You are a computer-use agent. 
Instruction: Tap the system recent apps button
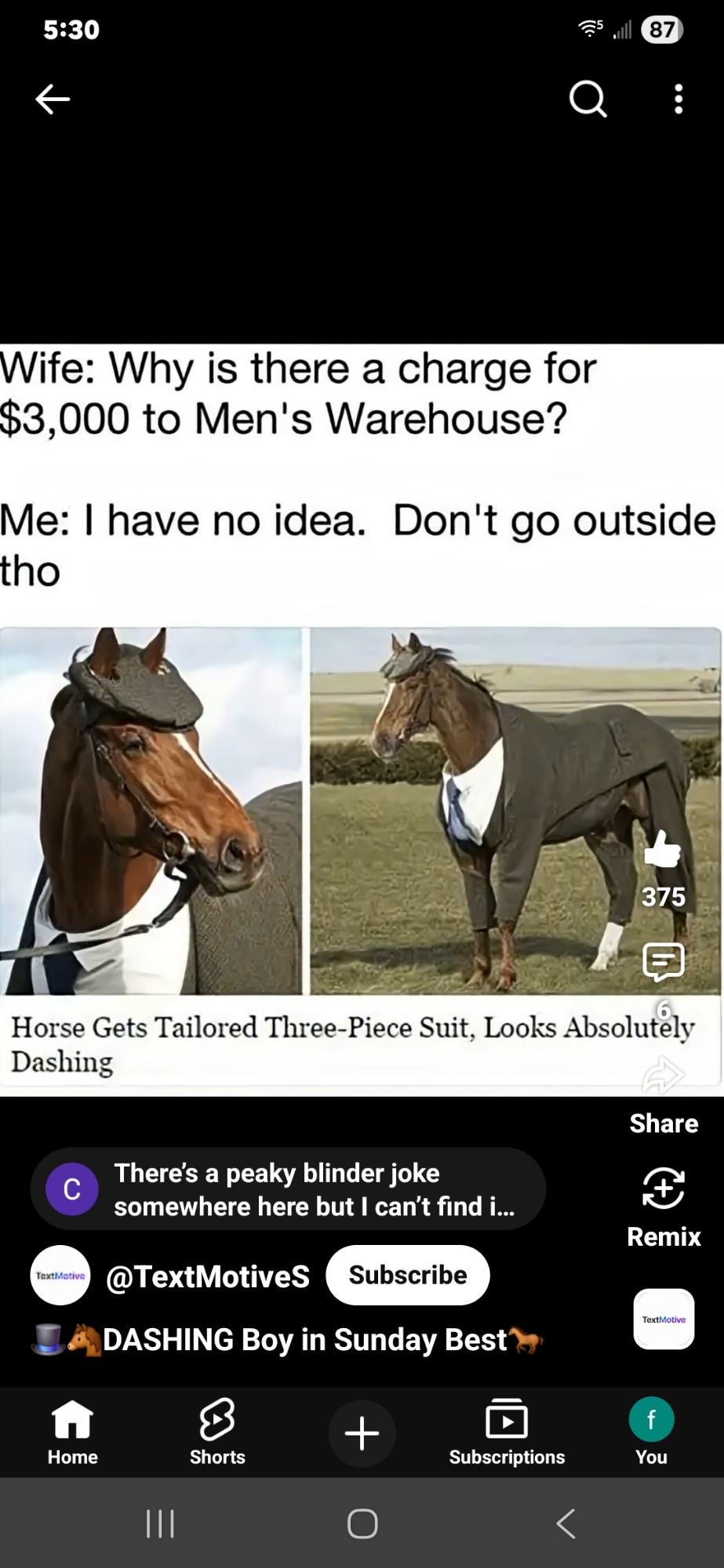160,1524
